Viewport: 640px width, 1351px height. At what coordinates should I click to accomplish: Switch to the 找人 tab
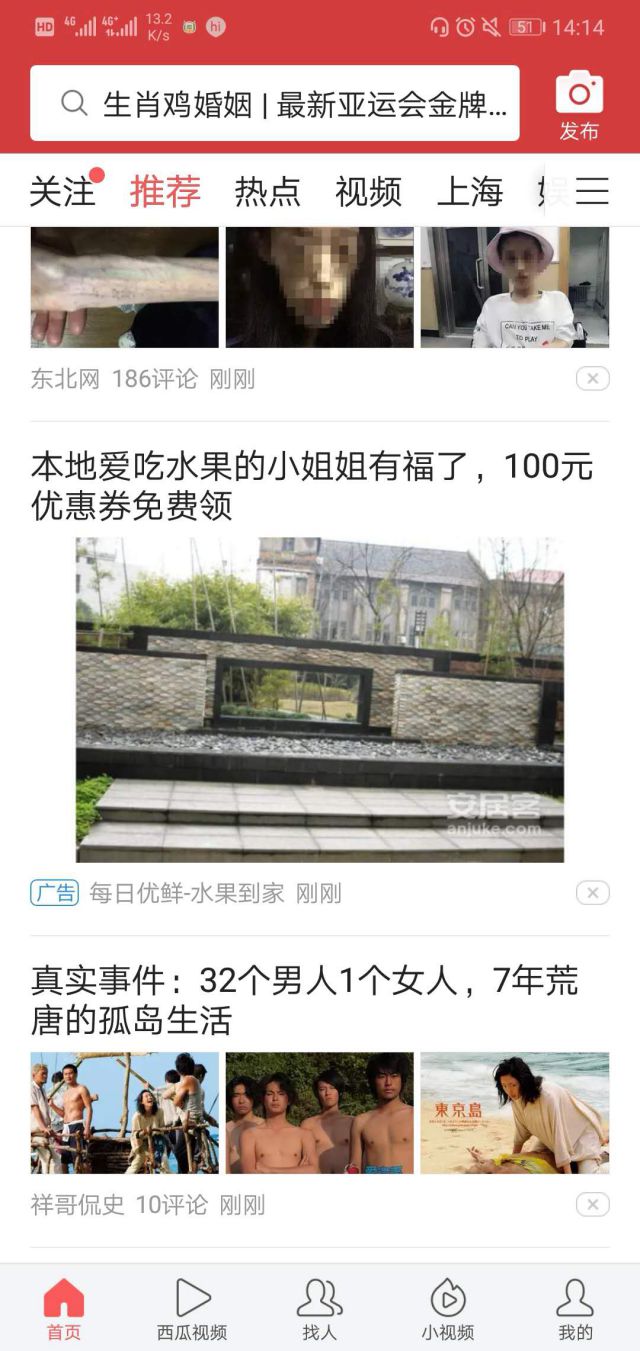pyautogui.click(x=320, y=1308)
